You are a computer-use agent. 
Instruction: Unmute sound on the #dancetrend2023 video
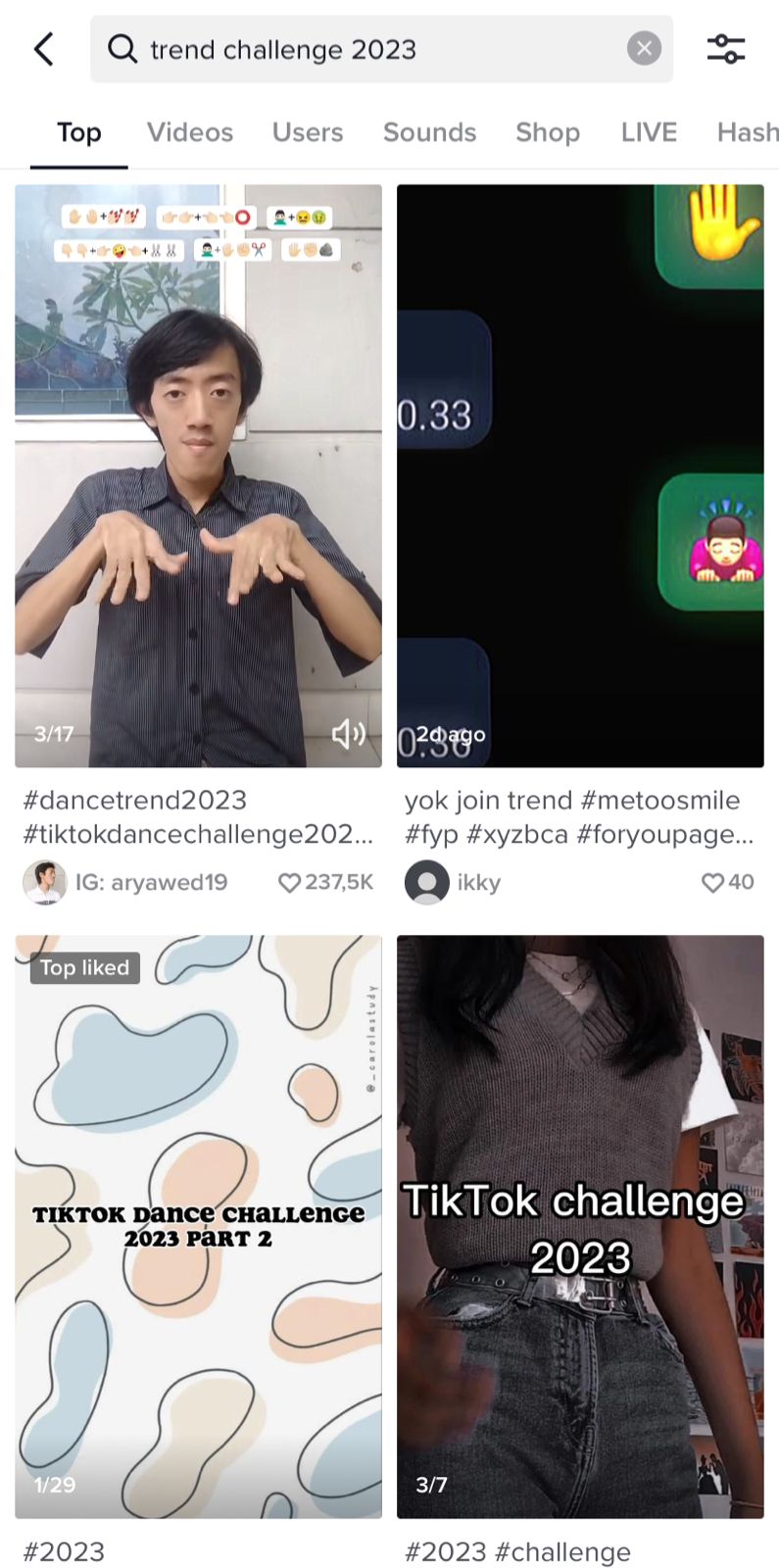(x=348, y=733)
